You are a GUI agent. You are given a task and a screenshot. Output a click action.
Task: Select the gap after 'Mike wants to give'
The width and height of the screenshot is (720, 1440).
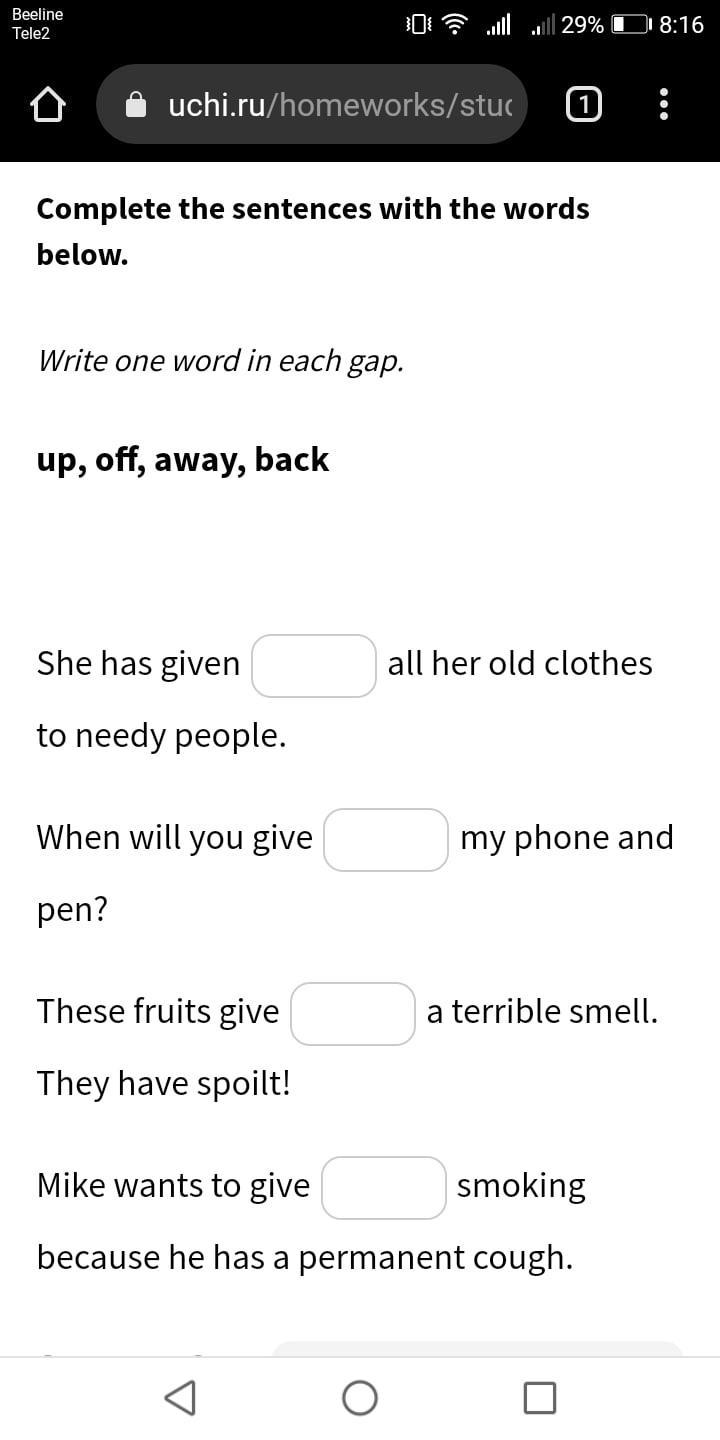tap(384, 1187)
